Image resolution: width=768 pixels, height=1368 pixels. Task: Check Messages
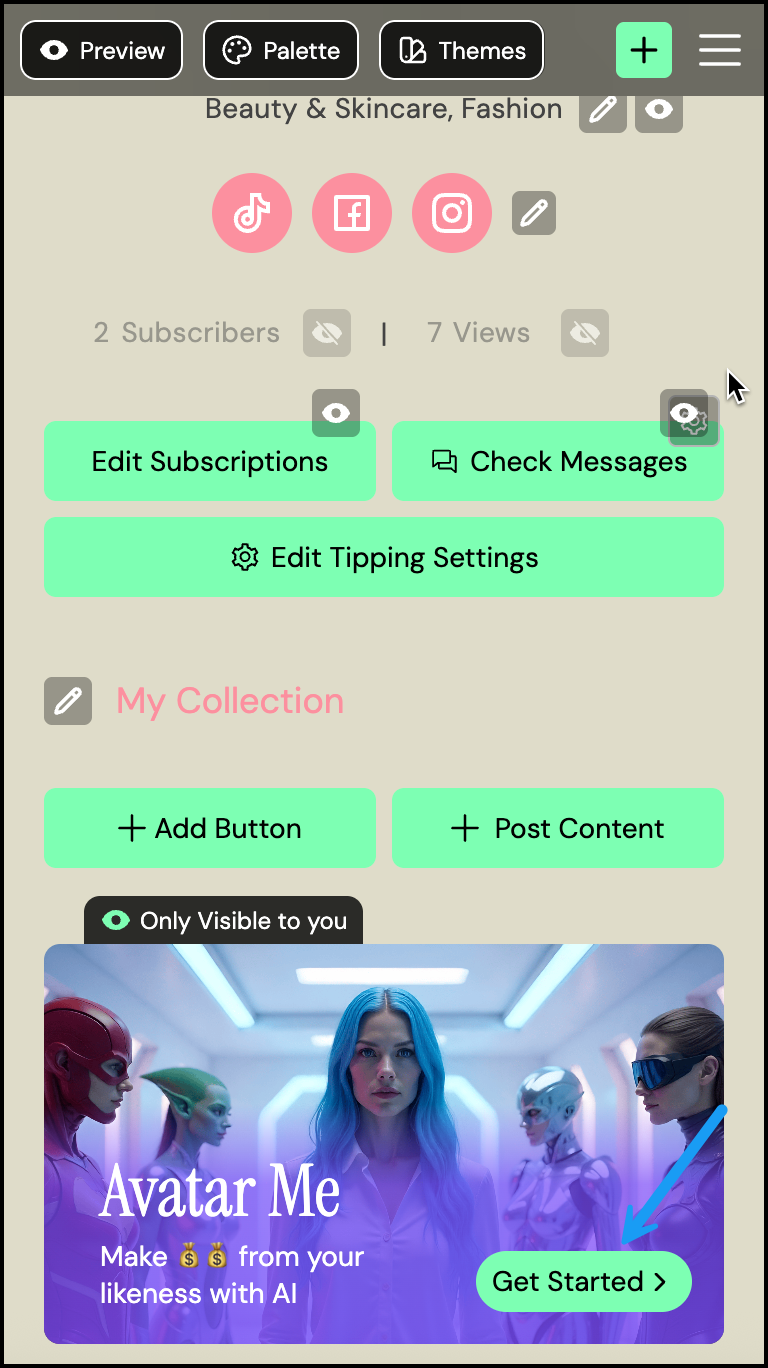pyautogui.click(x=558, y=462)
